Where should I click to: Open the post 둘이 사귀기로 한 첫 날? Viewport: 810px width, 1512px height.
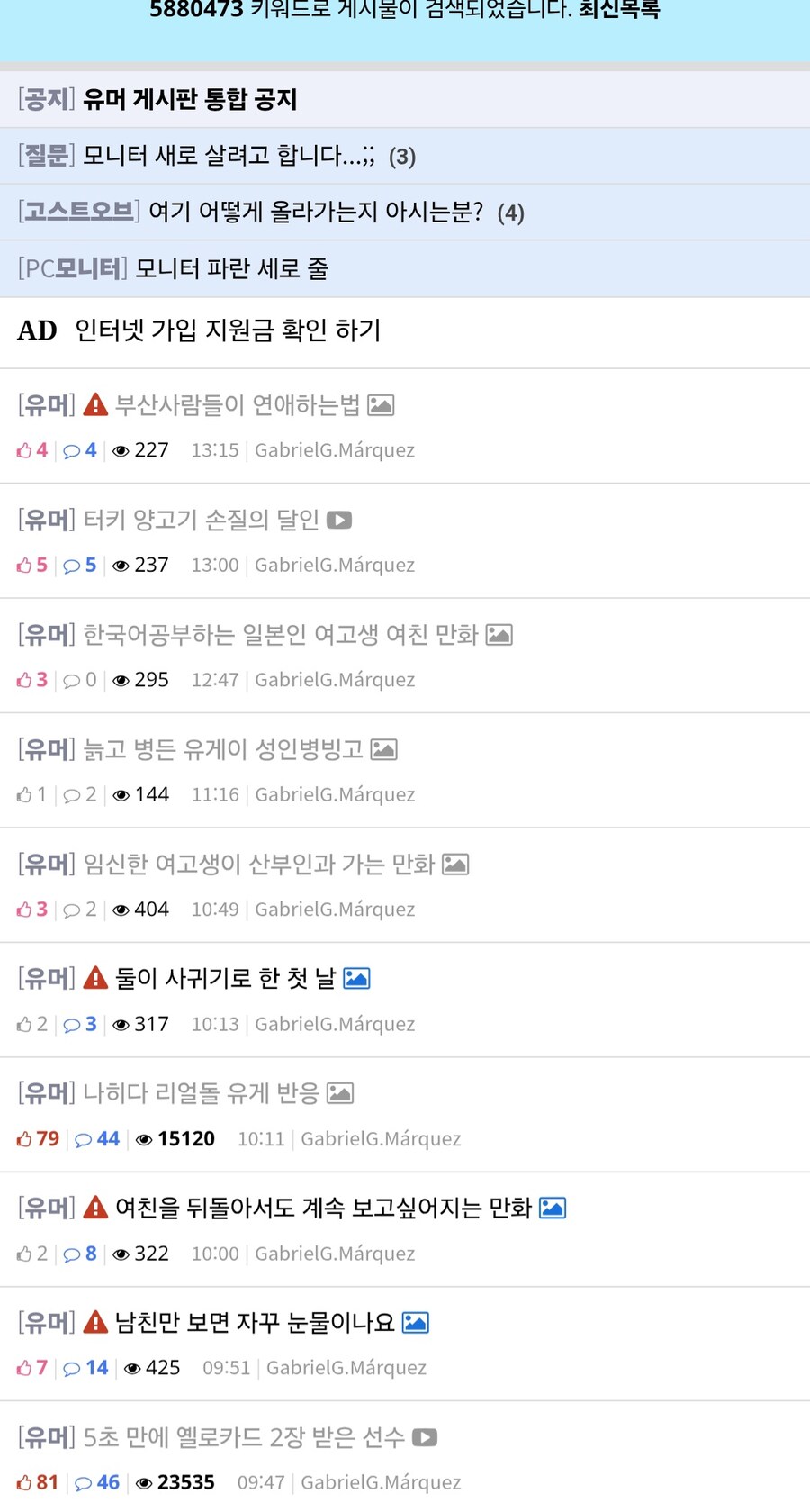pyautogui.click(x=225, y=978)
